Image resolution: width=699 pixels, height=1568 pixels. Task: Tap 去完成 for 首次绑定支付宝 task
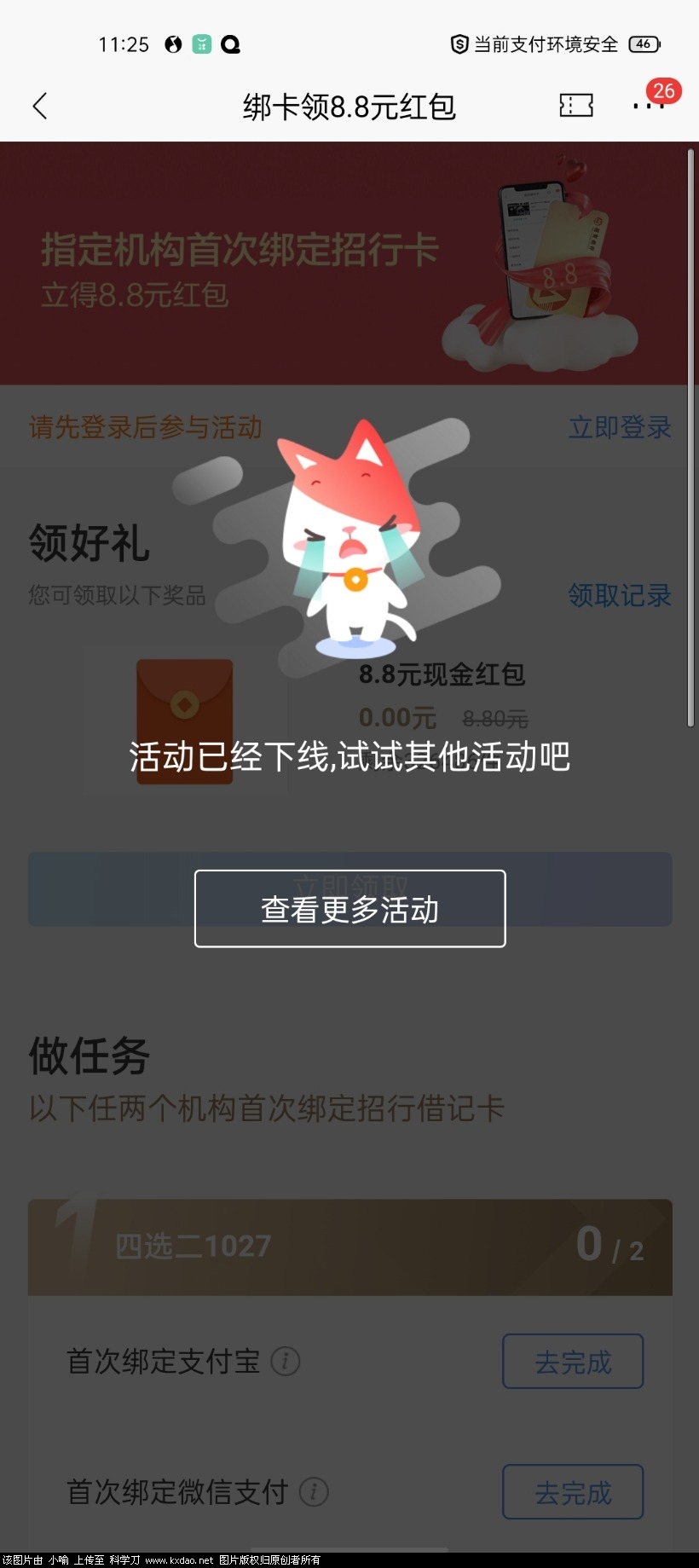coord(572,1362)
